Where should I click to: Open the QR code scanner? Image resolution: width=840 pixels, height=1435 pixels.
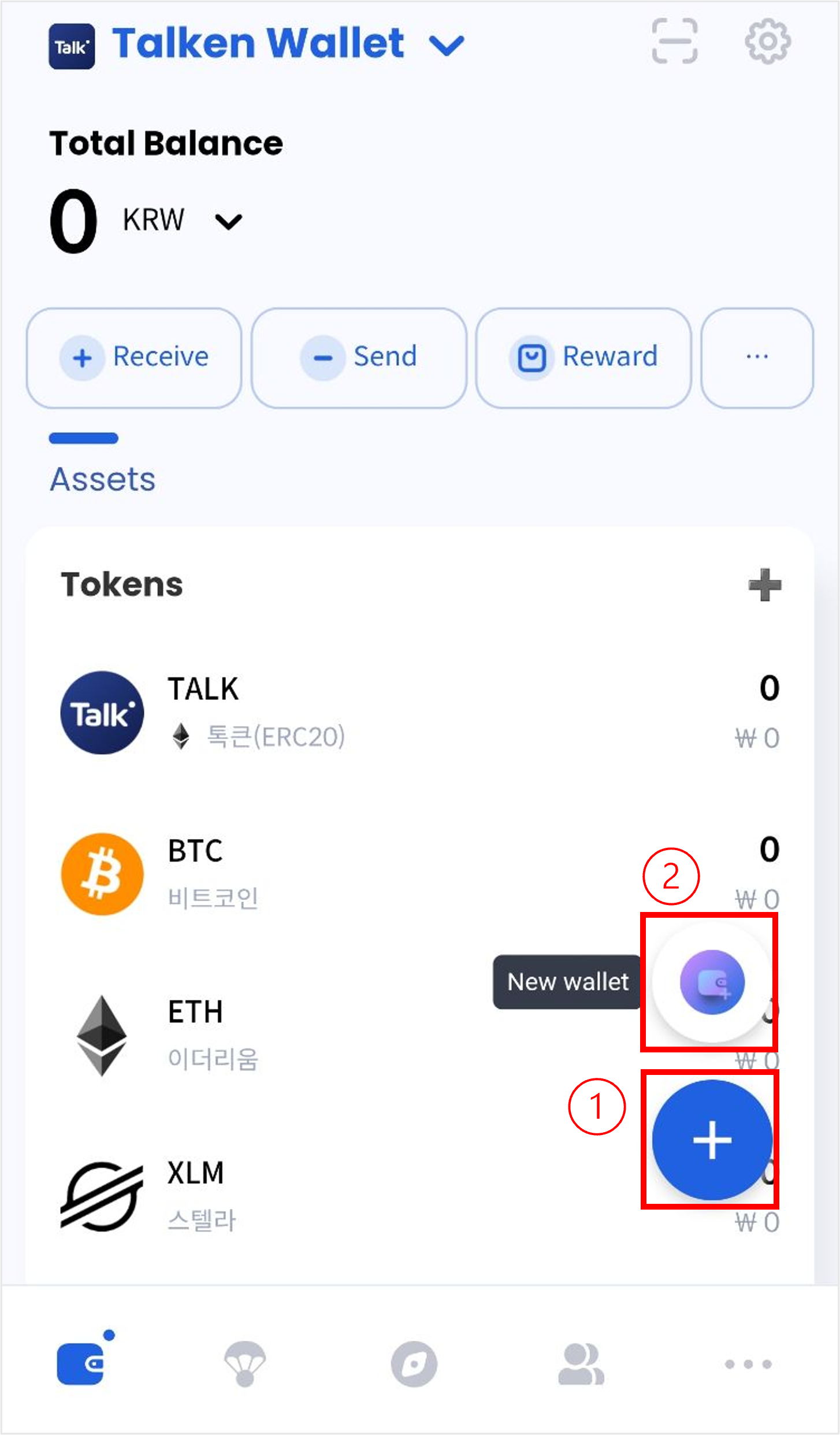(674, 41)
